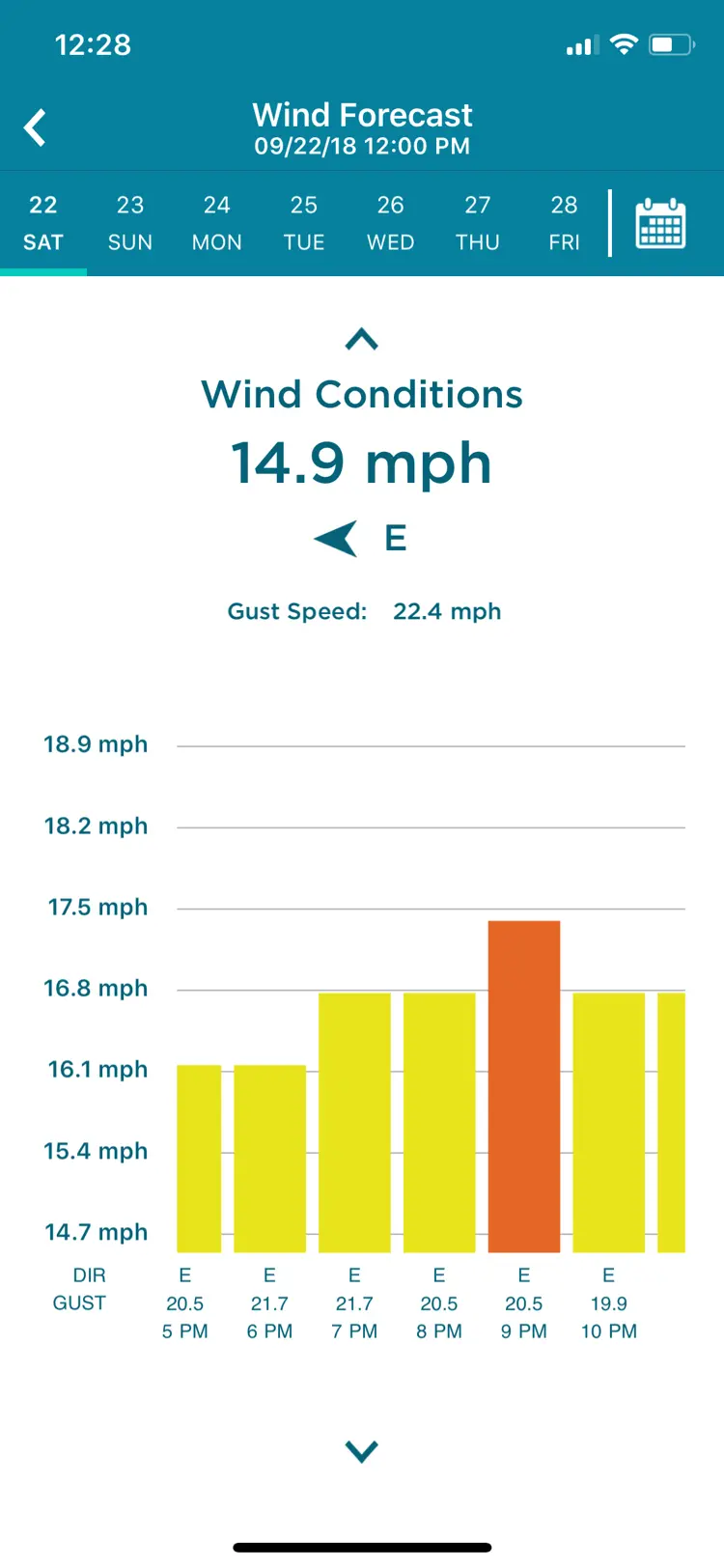
Task: Select the 8 PM wind bar
Action: (439, 1122)
